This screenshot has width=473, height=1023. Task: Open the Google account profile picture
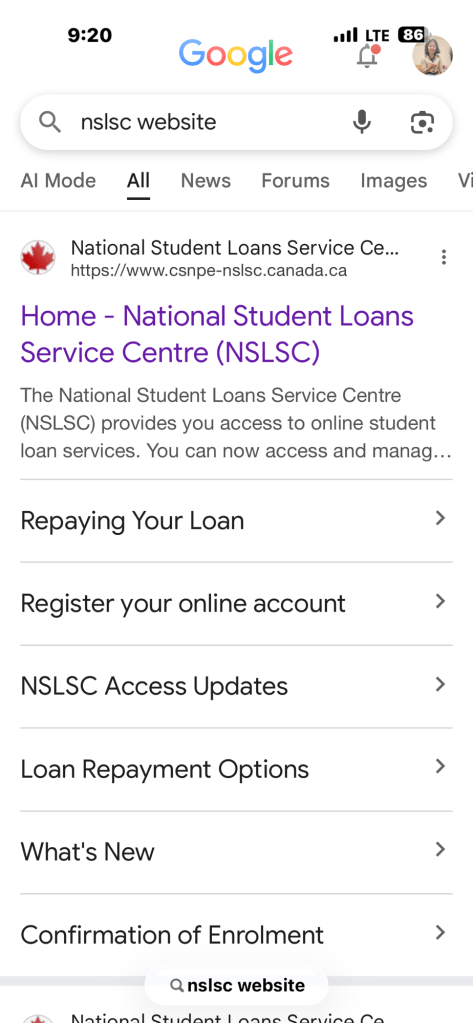[432, 55]
